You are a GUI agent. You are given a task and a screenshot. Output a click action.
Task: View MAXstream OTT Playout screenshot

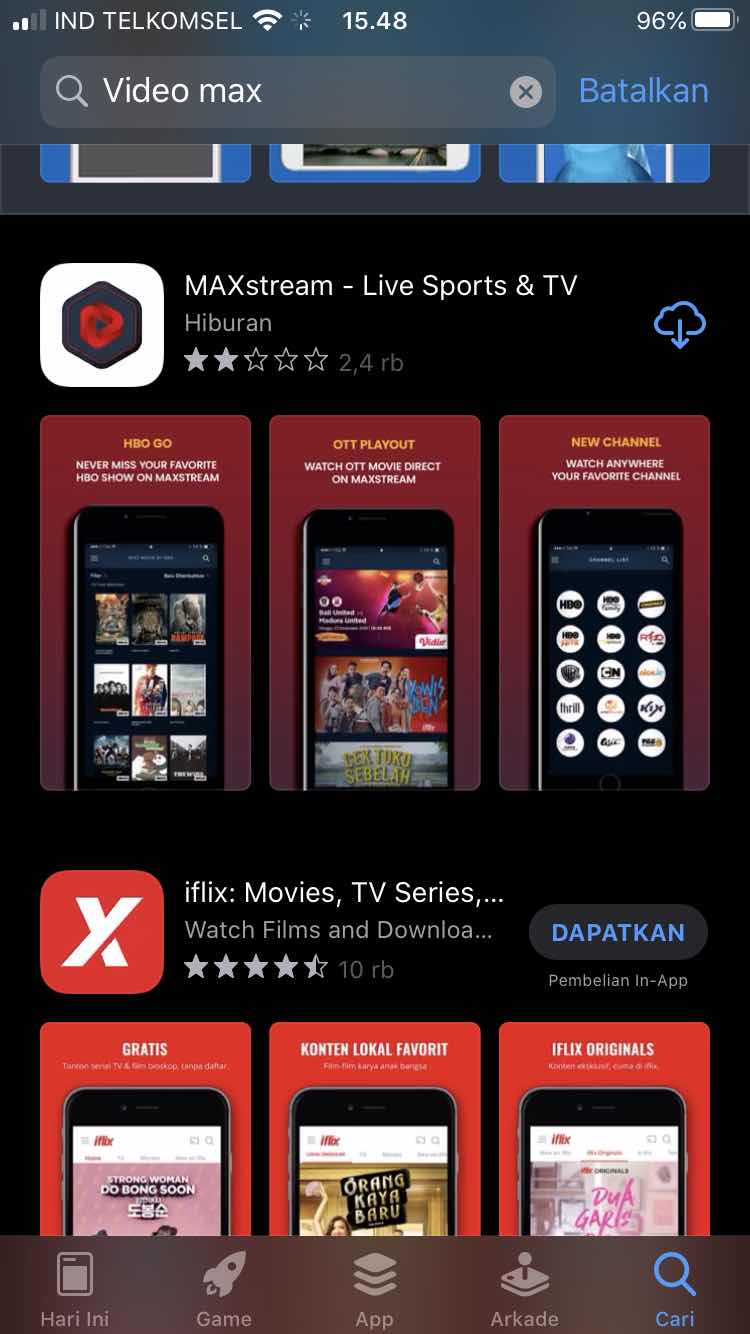[374, 602]
